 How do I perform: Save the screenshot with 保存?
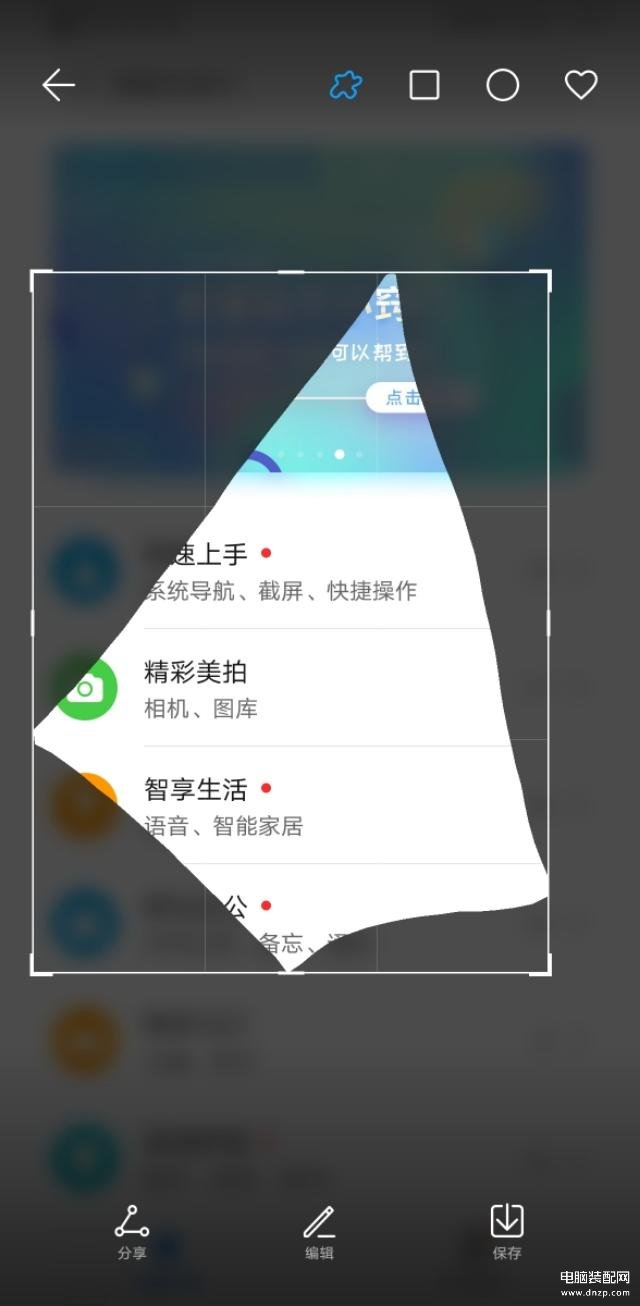tap(507, 1231)
